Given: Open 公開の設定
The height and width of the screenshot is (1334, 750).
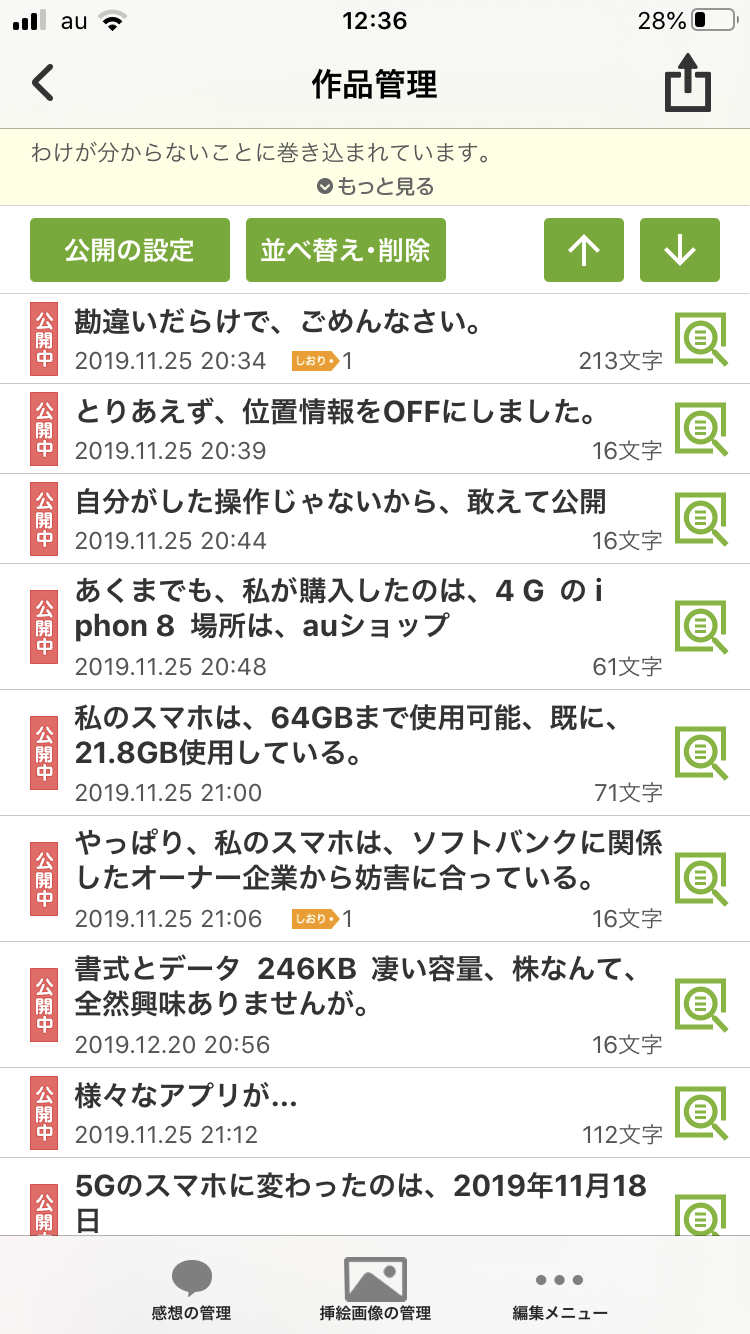Looking at the screenshot, I should click(x=130, y=250).
